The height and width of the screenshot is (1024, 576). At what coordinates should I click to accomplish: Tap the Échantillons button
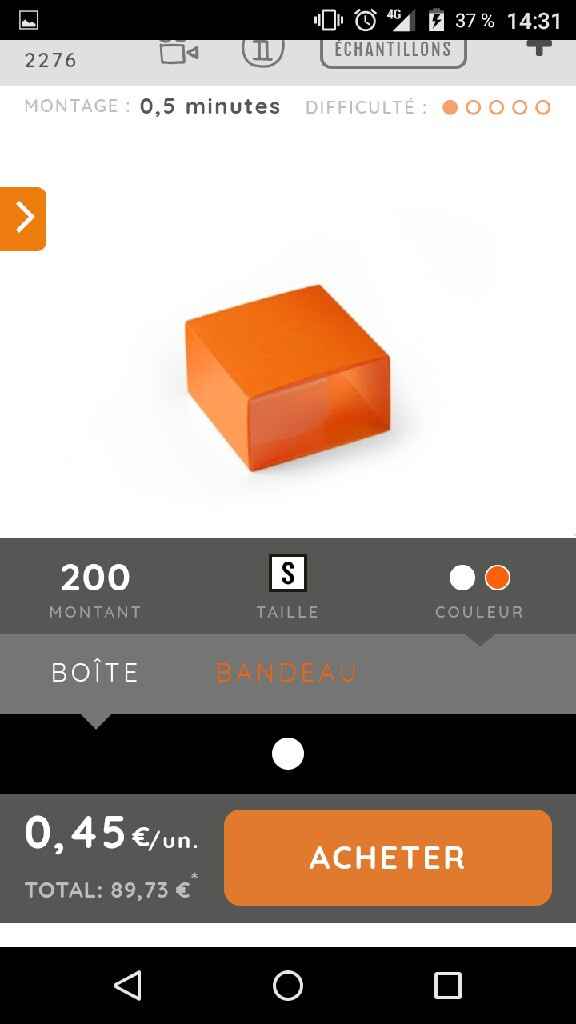[x=393, y=52]
